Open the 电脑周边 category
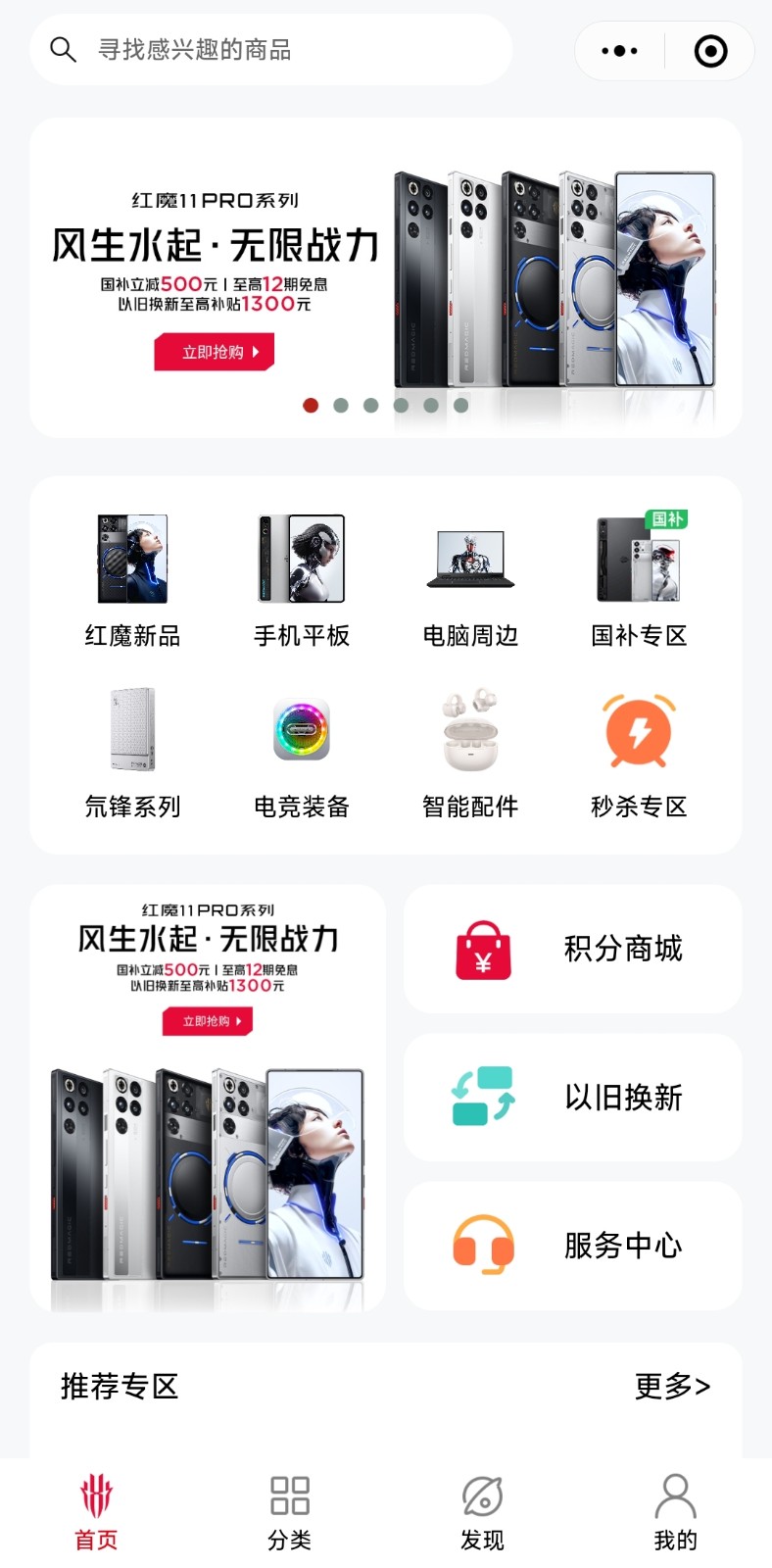This screenshot has width=772, height=1568. pyautogui.click(x=470, y=580)
